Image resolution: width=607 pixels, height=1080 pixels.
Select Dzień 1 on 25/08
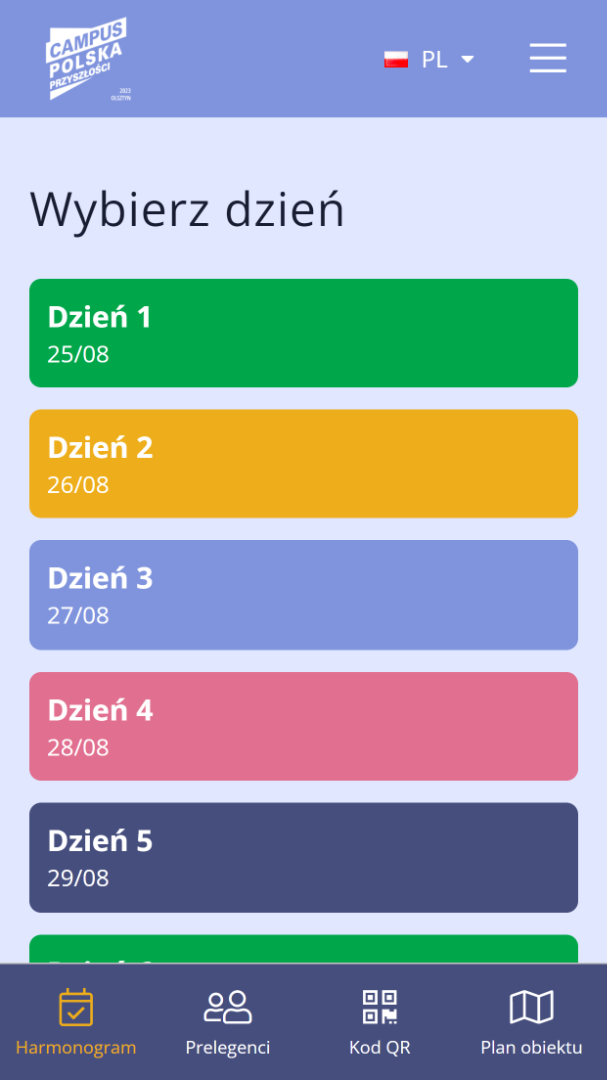[303, 333]
